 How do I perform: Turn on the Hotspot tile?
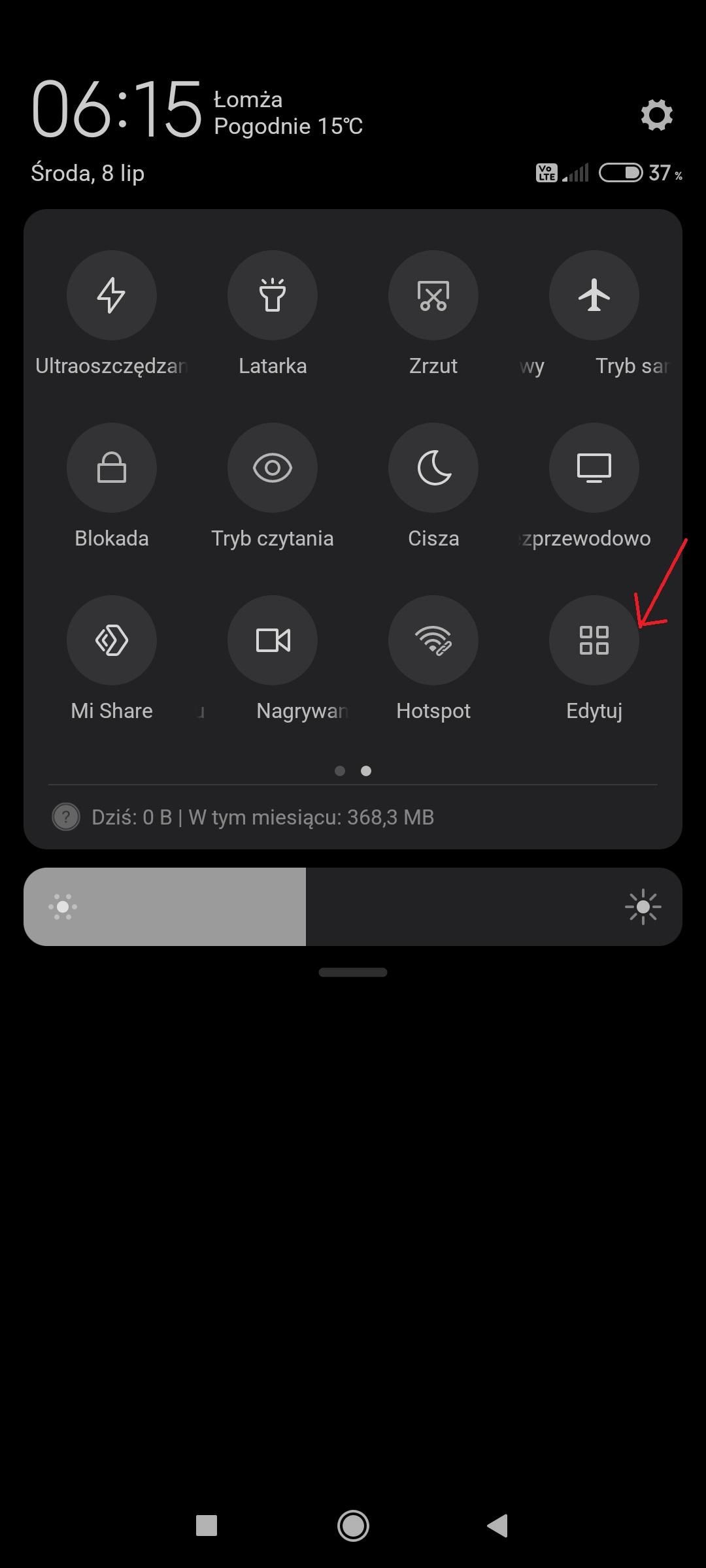click(x=433, y=640)
